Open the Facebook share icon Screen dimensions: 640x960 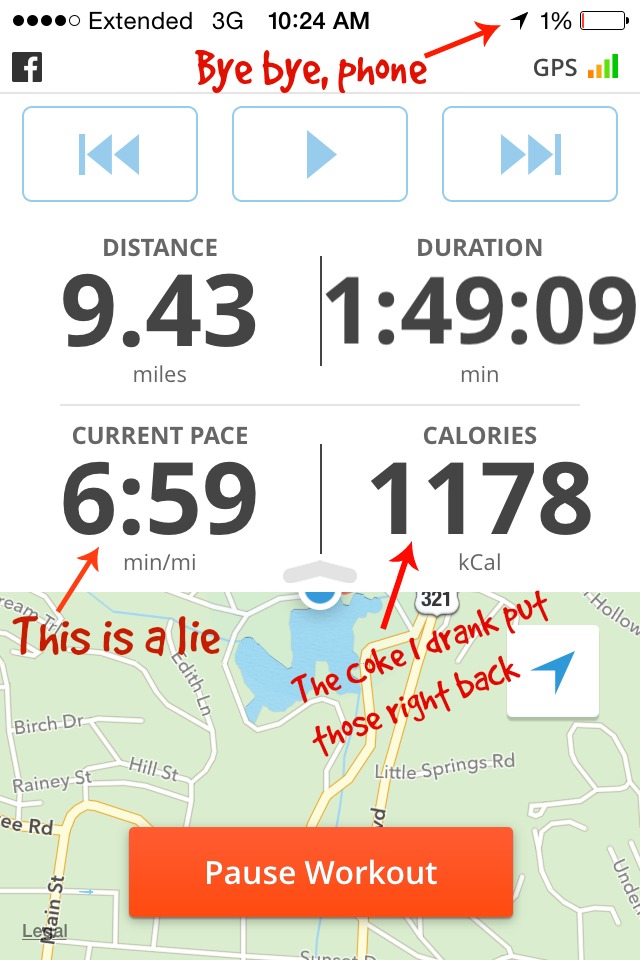click(x=27, y=68)
